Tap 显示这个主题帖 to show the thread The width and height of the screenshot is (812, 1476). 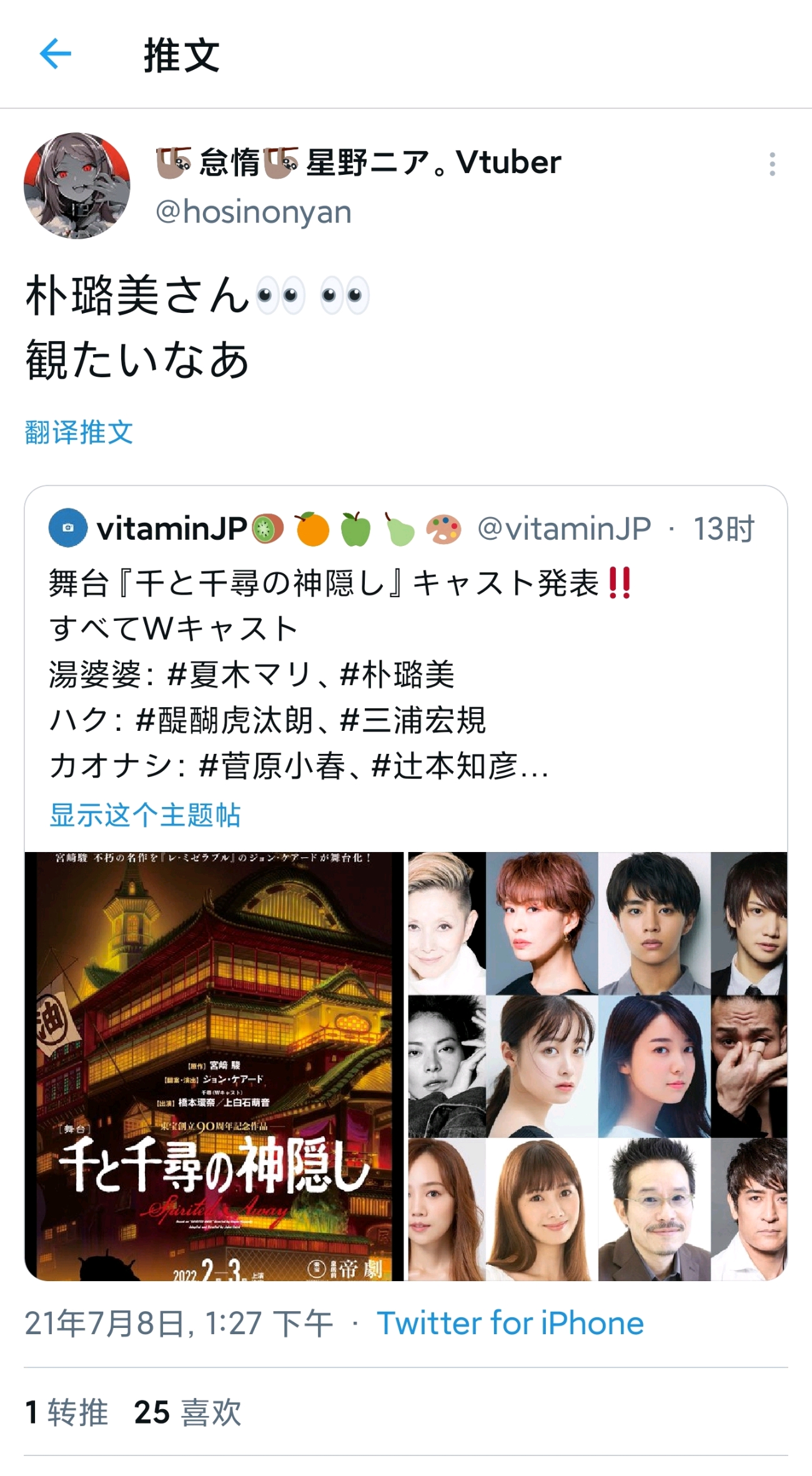(x=145, y=815)
